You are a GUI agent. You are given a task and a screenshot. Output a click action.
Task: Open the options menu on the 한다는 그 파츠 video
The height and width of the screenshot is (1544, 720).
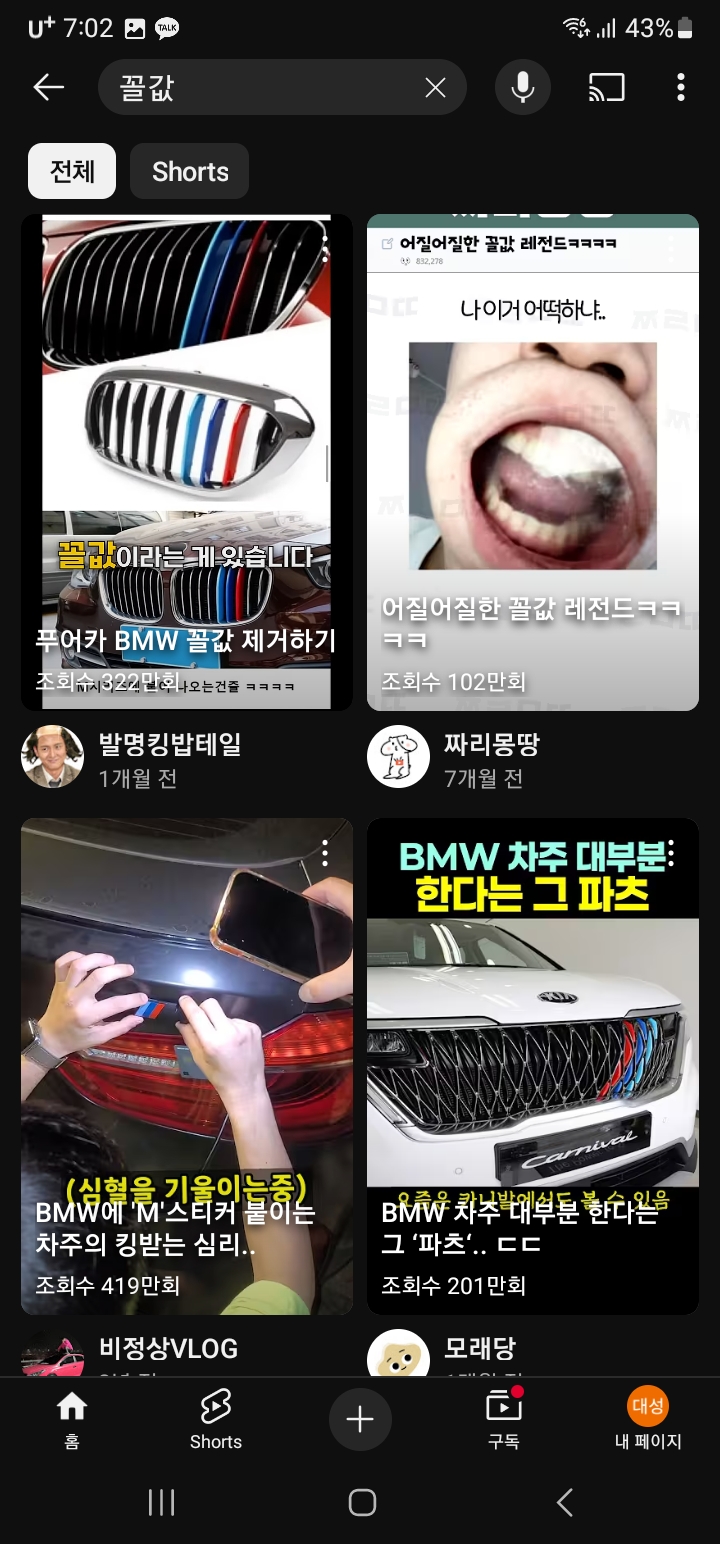click(x=671, y=853)
